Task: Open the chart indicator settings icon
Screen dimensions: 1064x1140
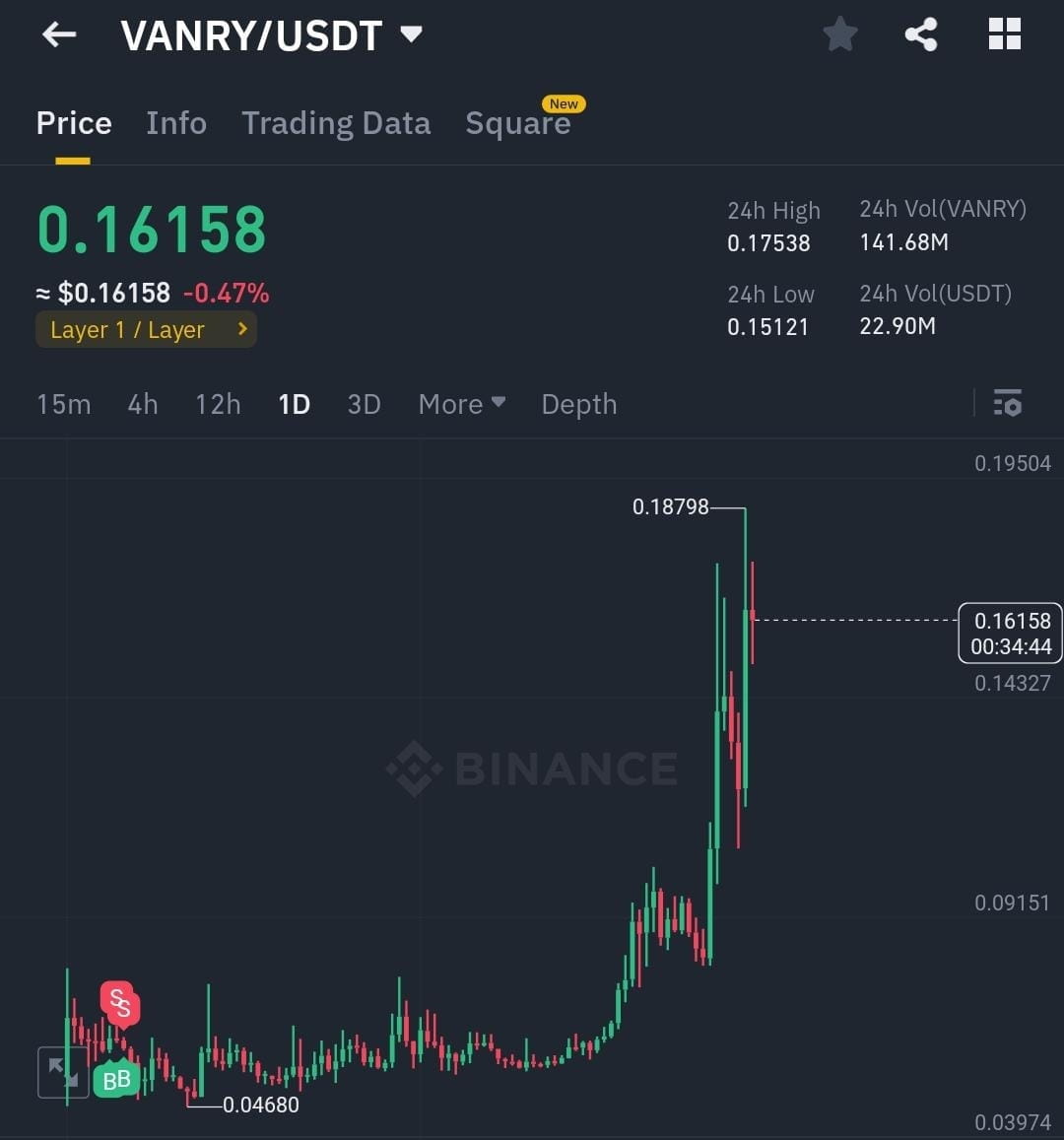Action: click(x=1008, y=404)
